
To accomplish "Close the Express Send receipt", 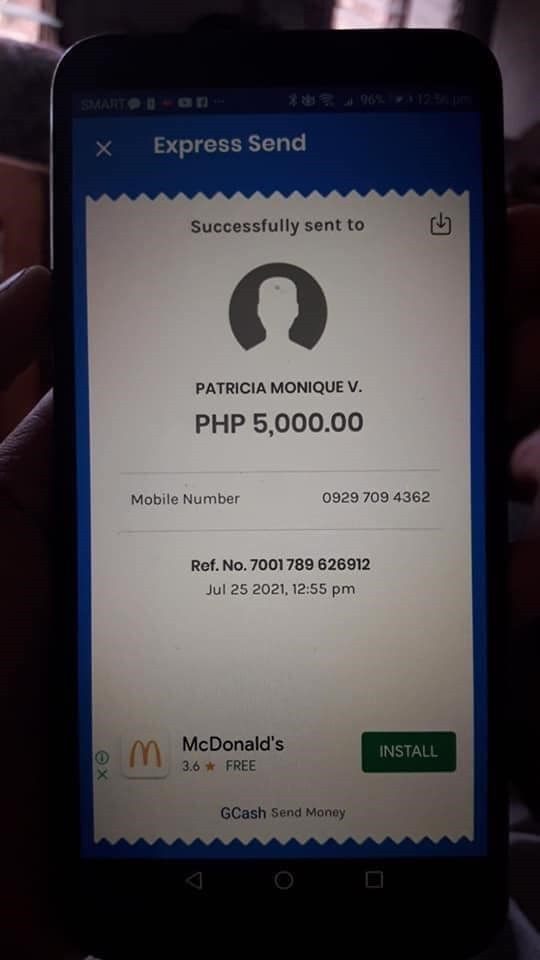I will (x=104, y=149).
